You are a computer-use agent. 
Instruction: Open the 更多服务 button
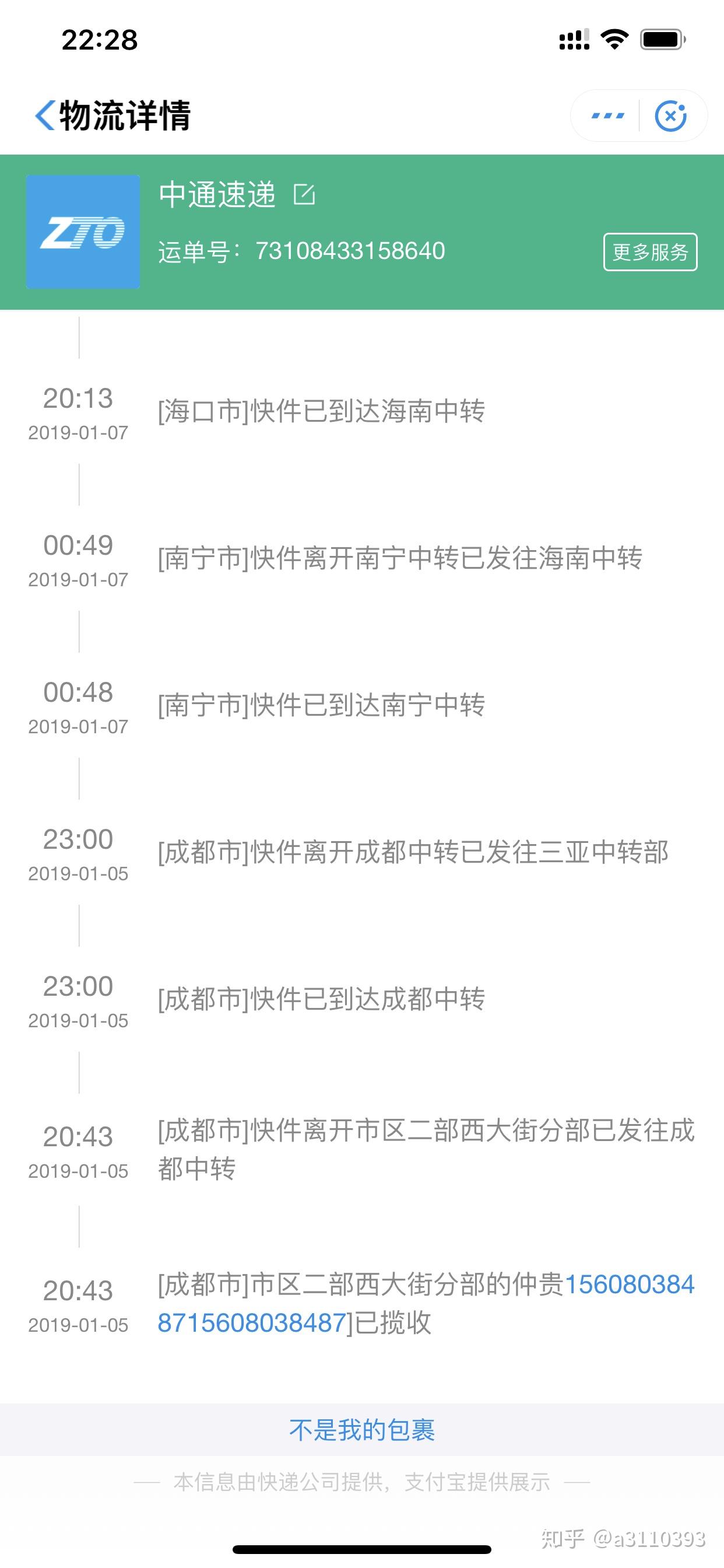[650, 252]
